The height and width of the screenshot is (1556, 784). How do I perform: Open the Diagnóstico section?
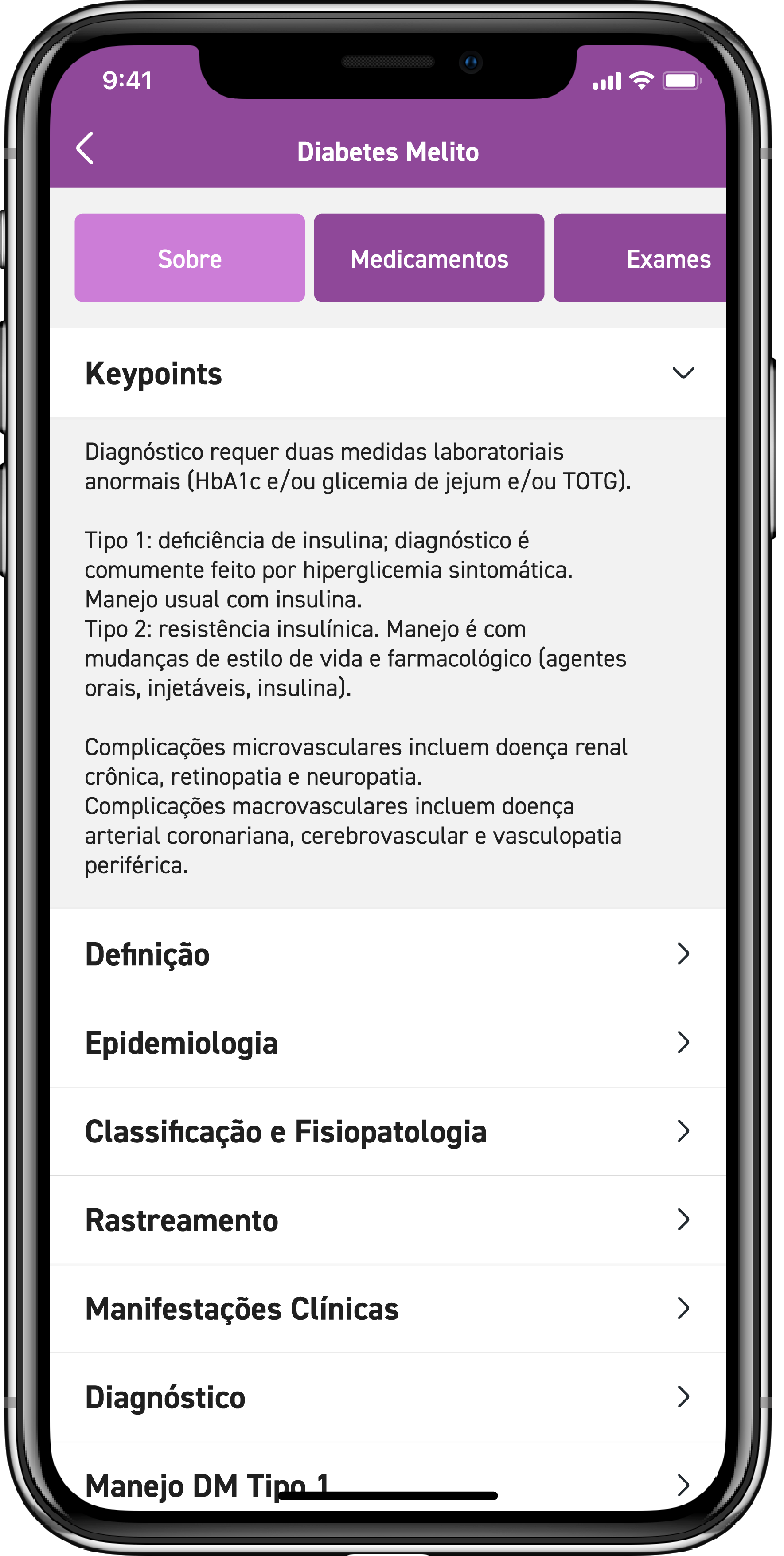[x=388, y=1397]
